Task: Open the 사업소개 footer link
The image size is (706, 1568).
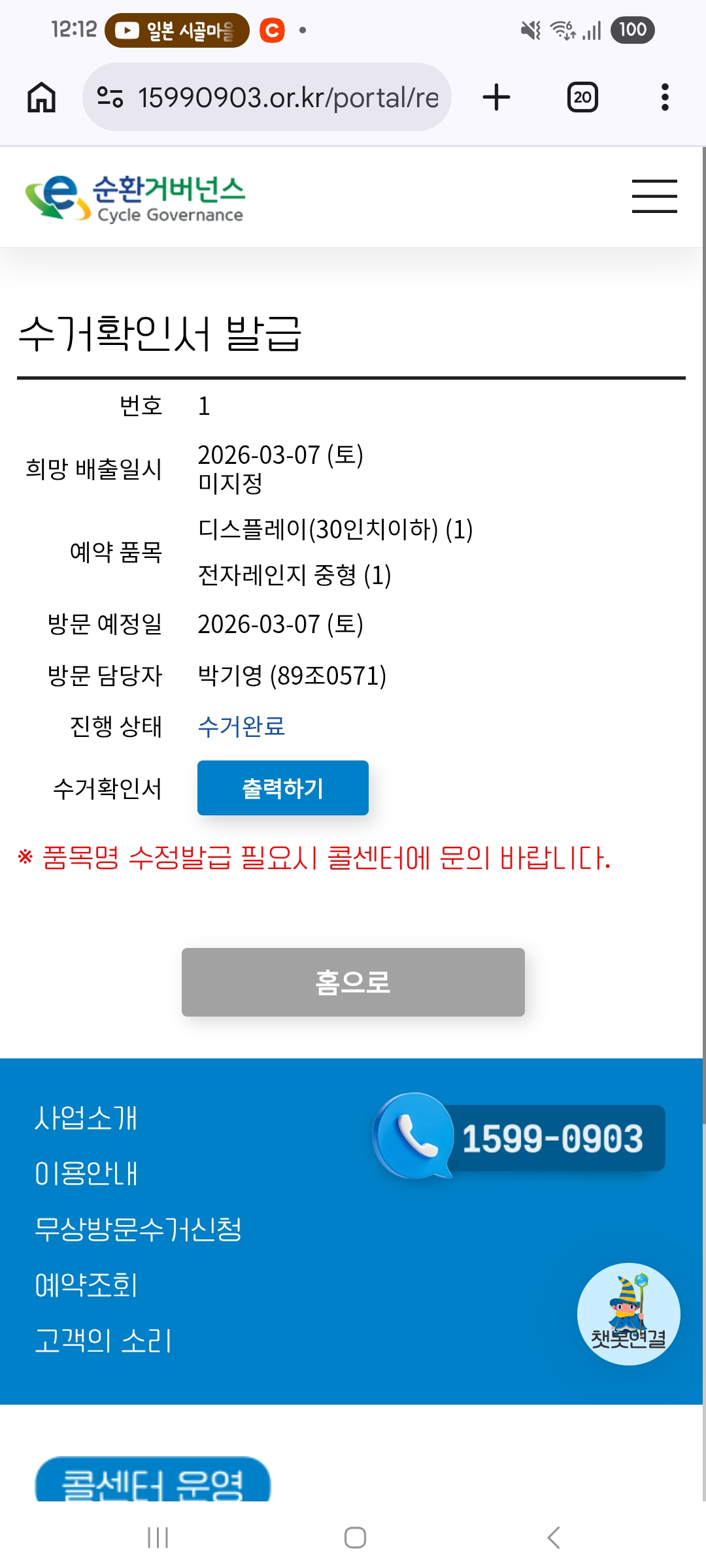Action: [86, 1118]
